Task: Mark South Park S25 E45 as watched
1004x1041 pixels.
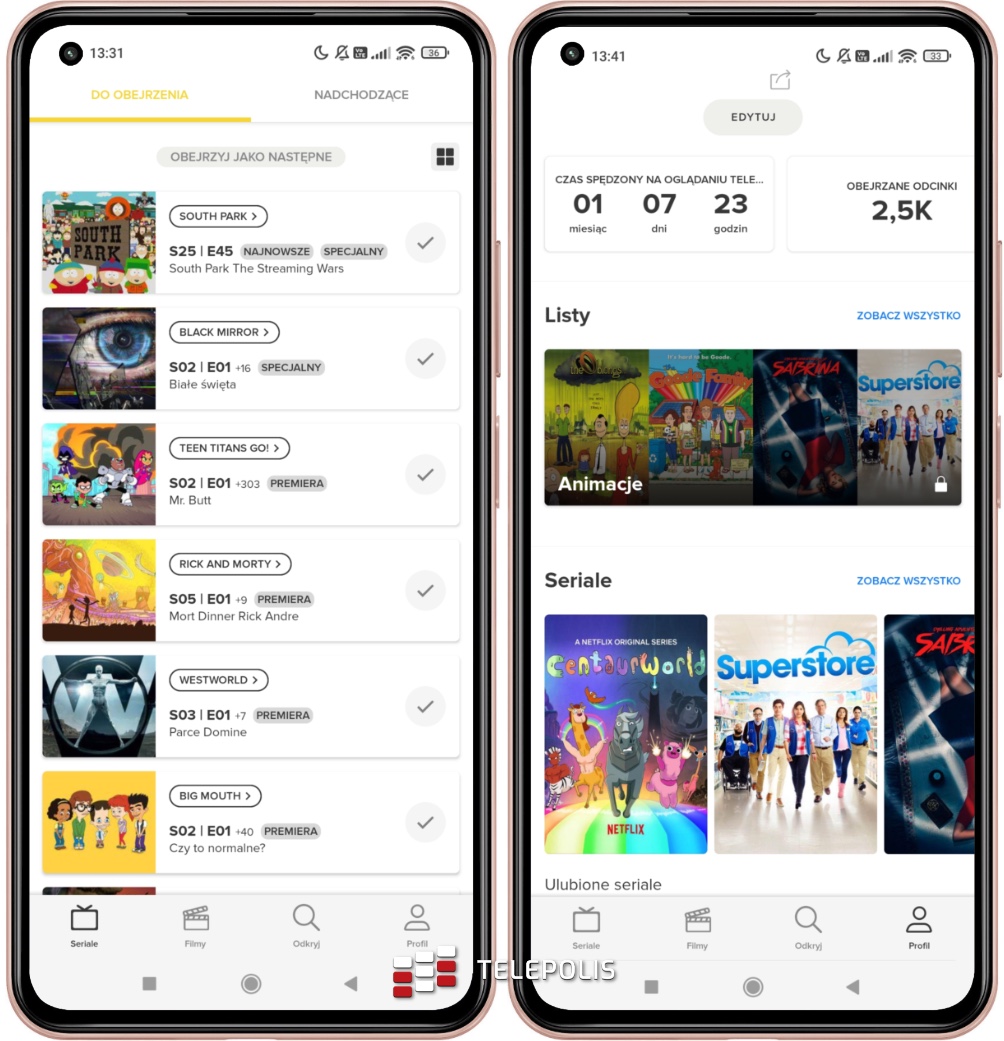Action: 425,243
